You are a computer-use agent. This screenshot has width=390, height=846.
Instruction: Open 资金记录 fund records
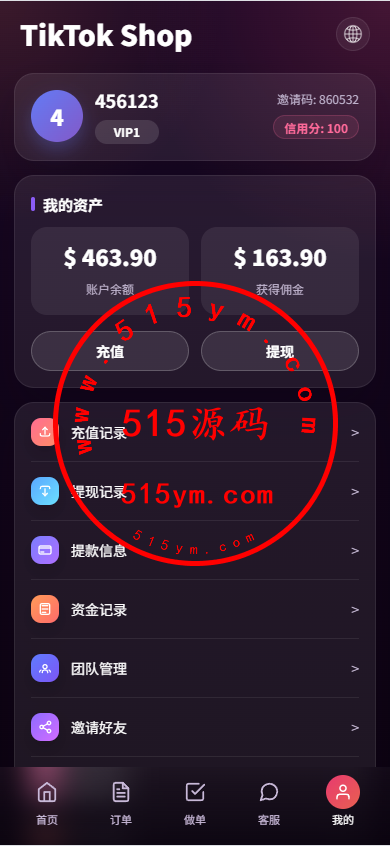(x=195, y=610)
